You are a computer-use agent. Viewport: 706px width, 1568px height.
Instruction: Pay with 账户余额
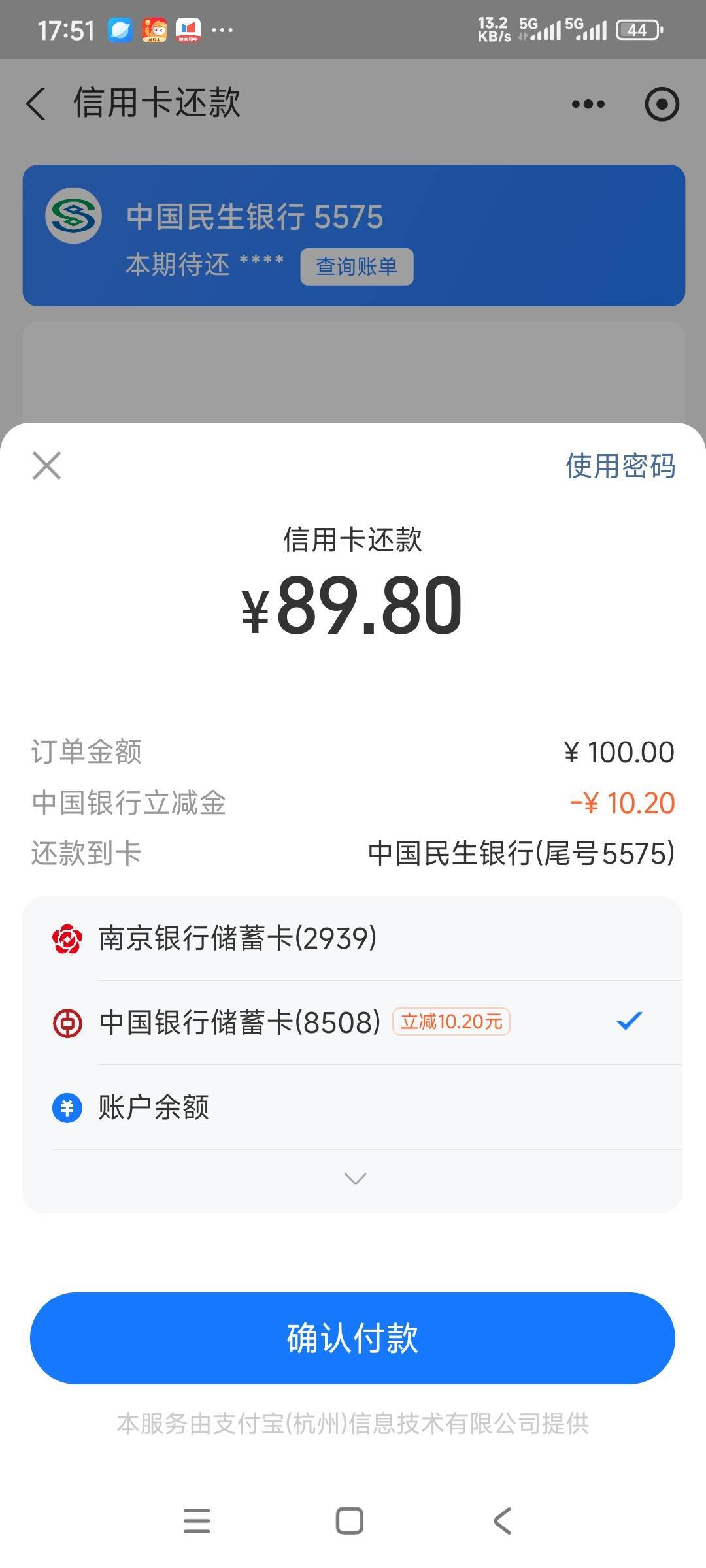pyautogui.click(x=352, y=1107)
